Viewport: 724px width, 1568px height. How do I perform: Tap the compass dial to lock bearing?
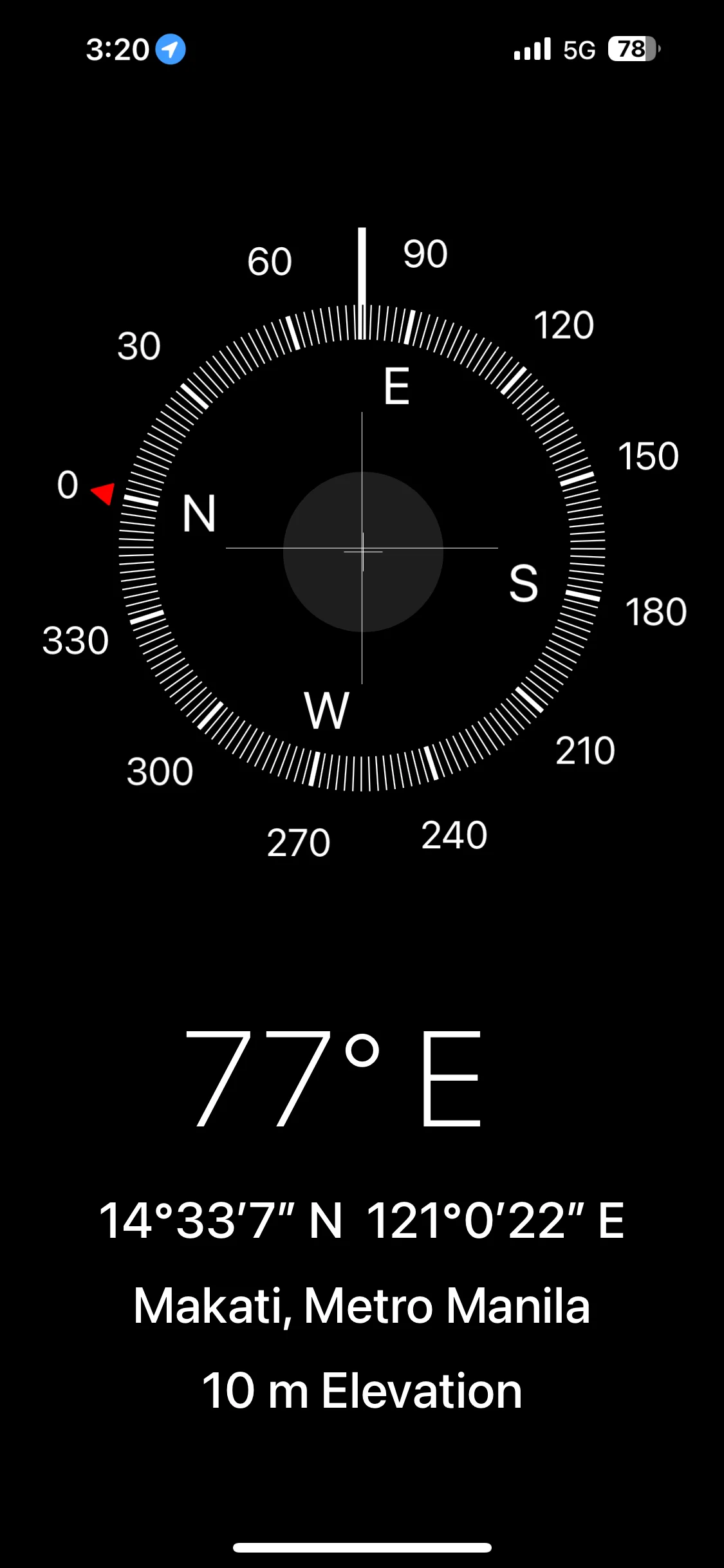coord(362,549)
